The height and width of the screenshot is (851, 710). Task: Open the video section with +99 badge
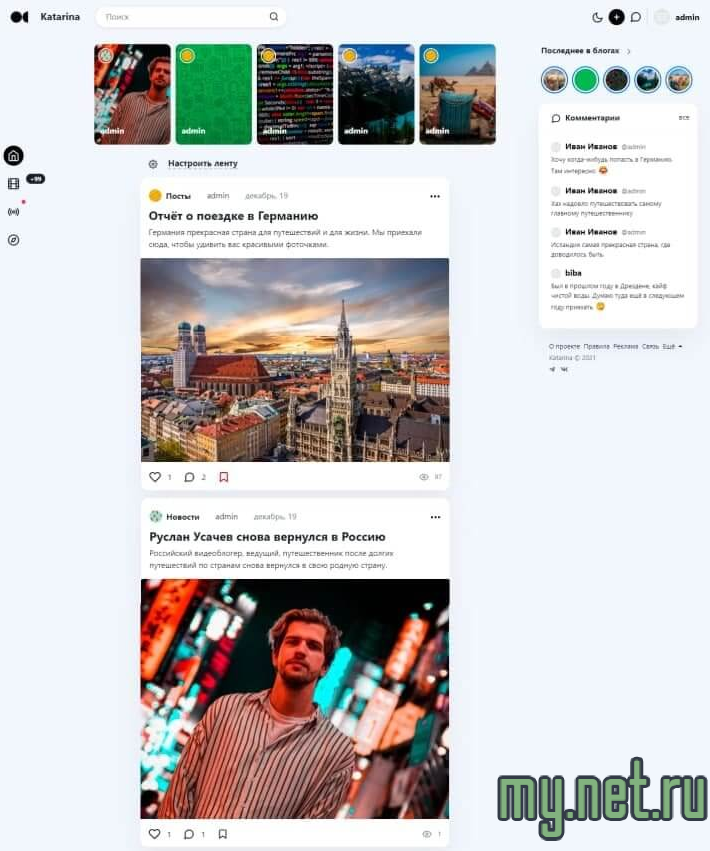[13, 184]
